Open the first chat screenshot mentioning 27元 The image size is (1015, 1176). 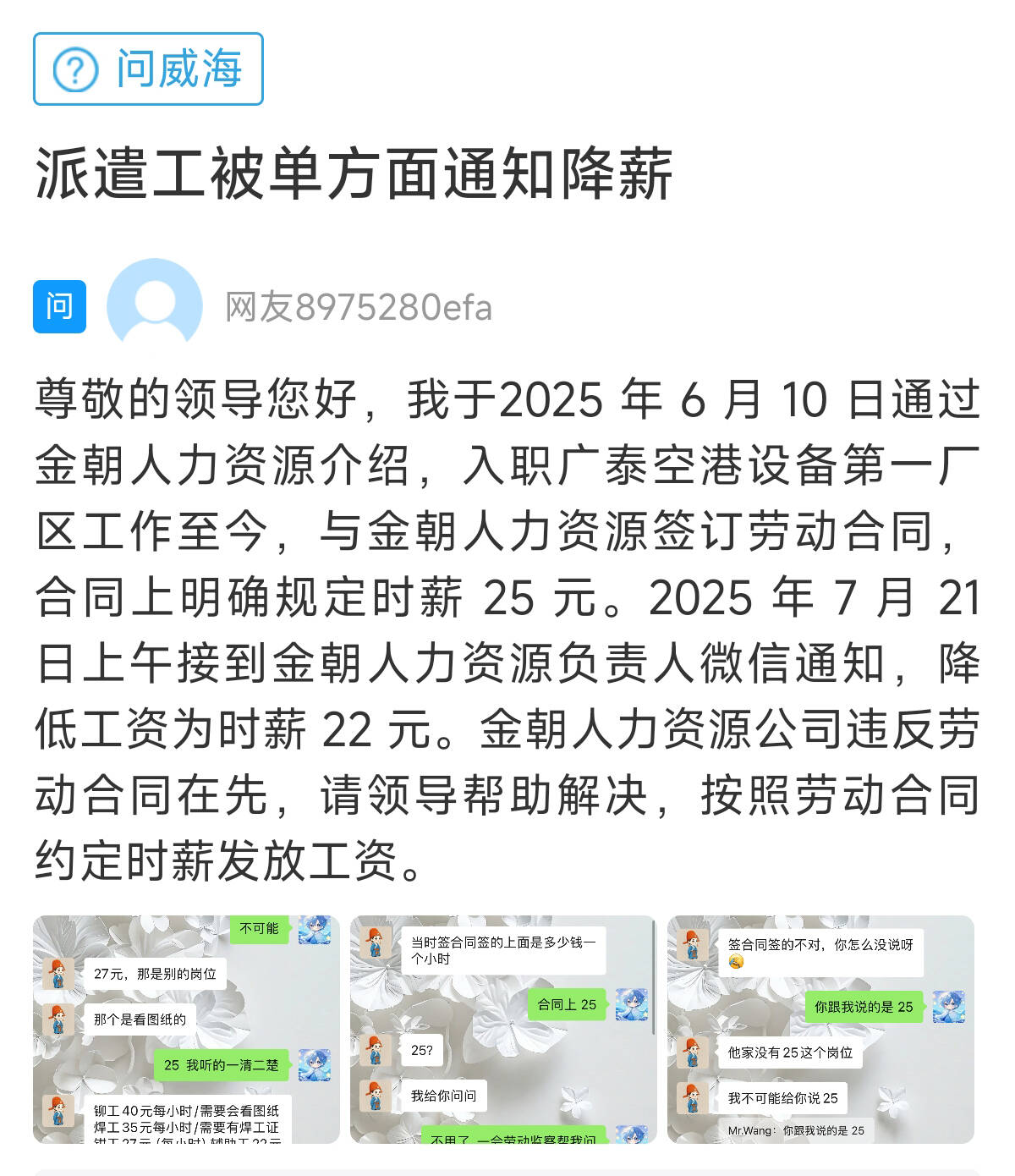pos(186,1030)
